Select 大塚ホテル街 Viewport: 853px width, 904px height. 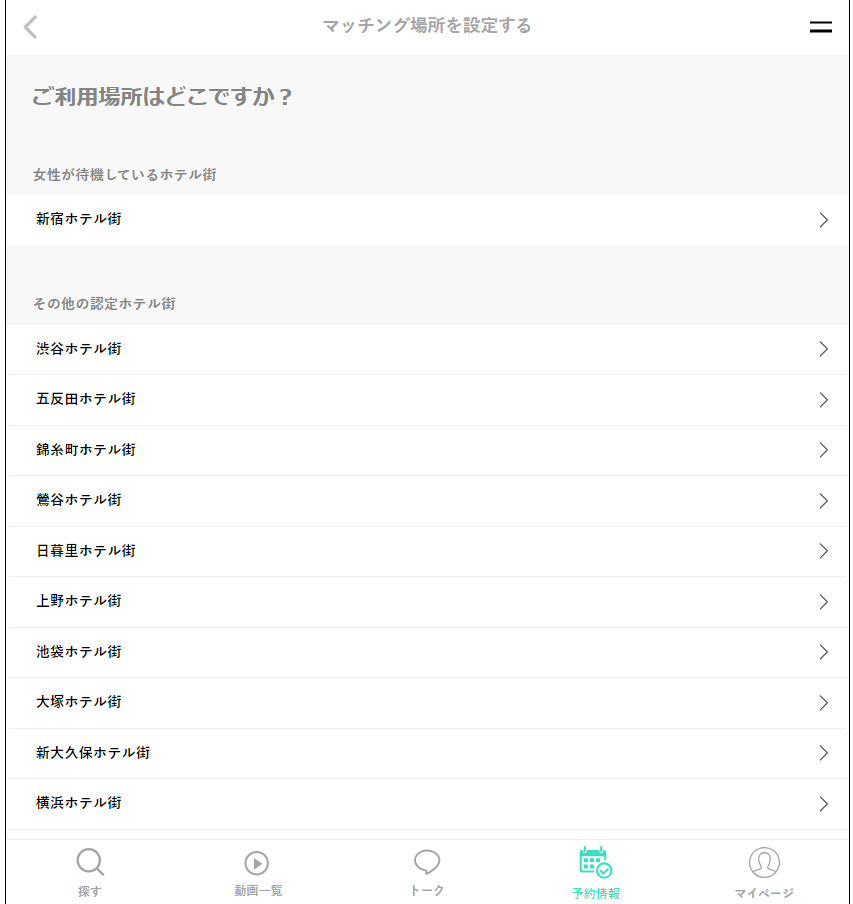tap(427, 702)
